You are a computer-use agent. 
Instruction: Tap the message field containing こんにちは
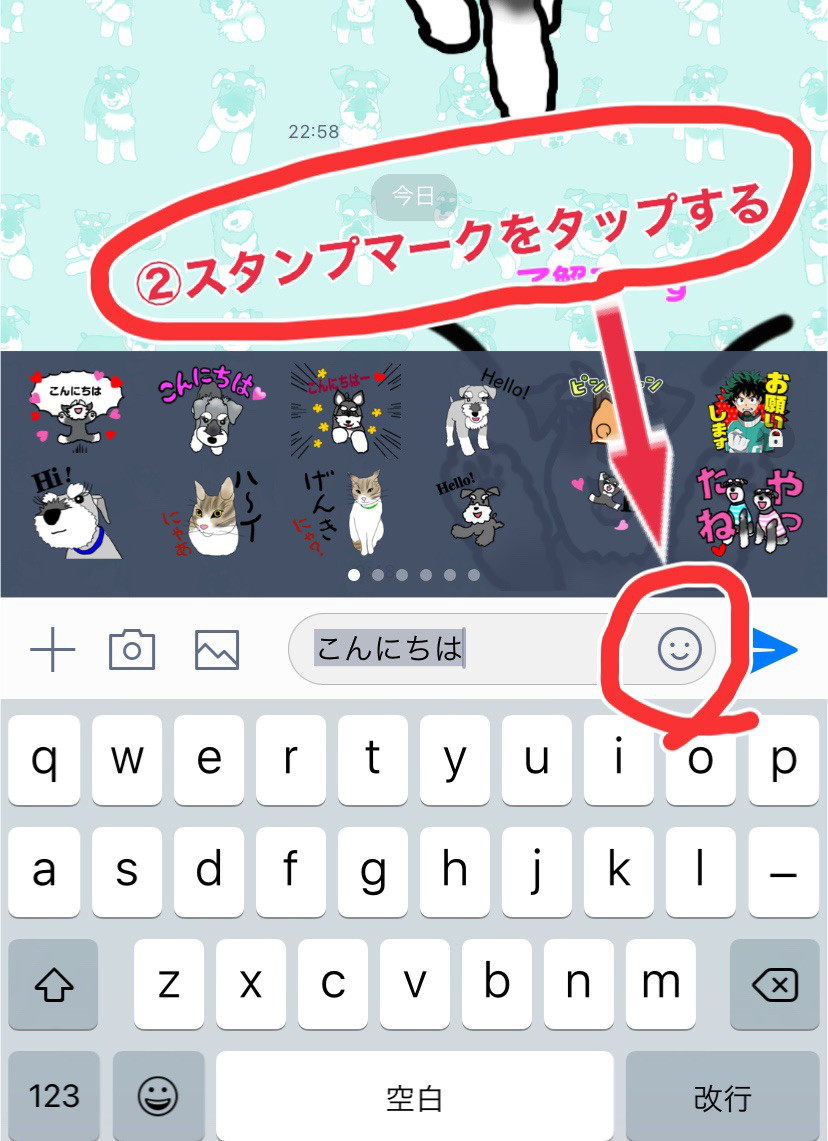450,650
